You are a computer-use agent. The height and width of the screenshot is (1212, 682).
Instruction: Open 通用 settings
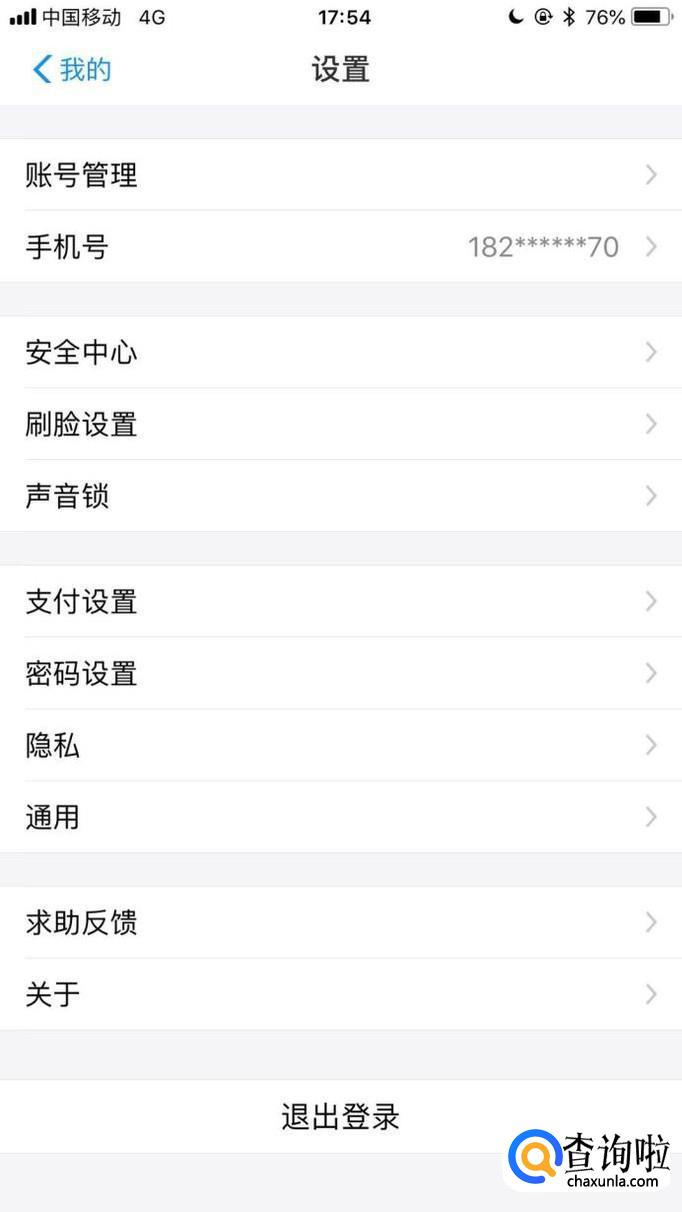coord(340,818)
